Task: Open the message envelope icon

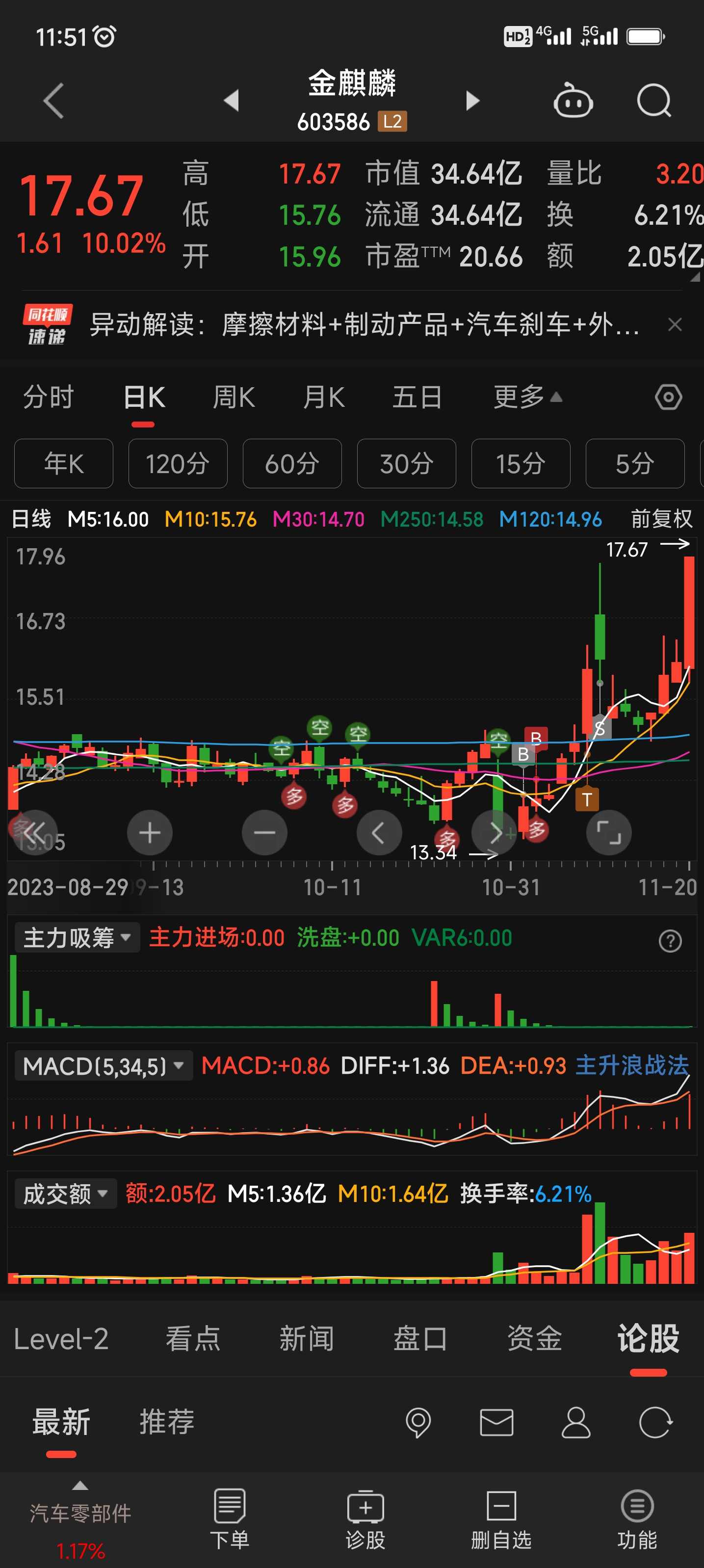Action: point(496,1424)
